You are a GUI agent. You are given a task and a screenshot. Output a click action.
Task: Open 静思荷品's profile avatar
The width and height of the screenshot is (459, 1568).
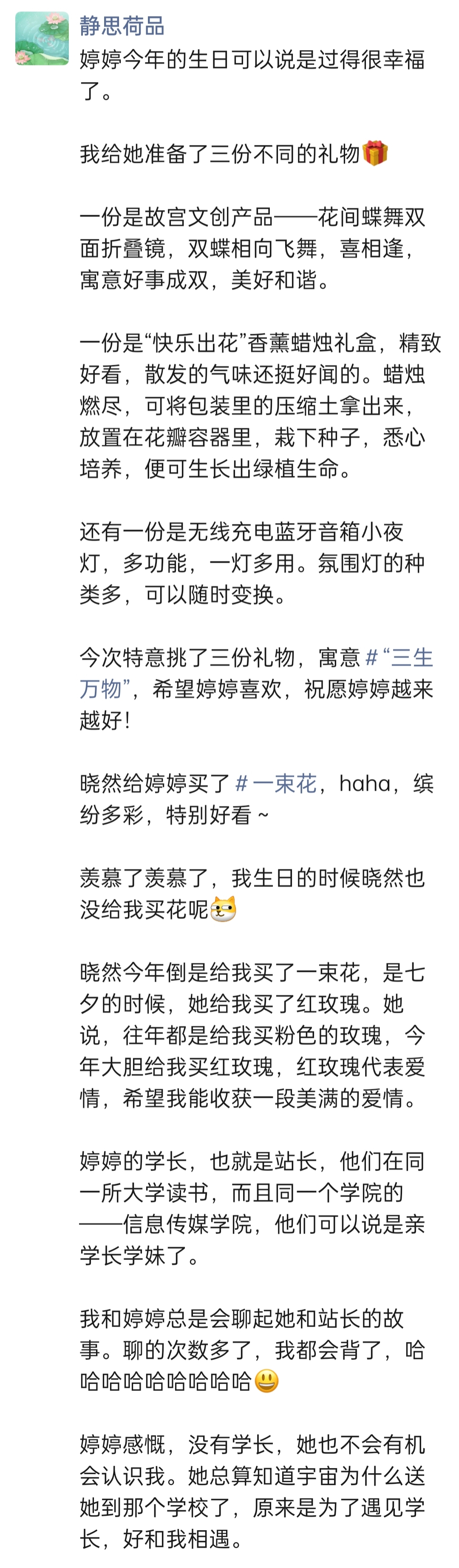pos(42,38)
